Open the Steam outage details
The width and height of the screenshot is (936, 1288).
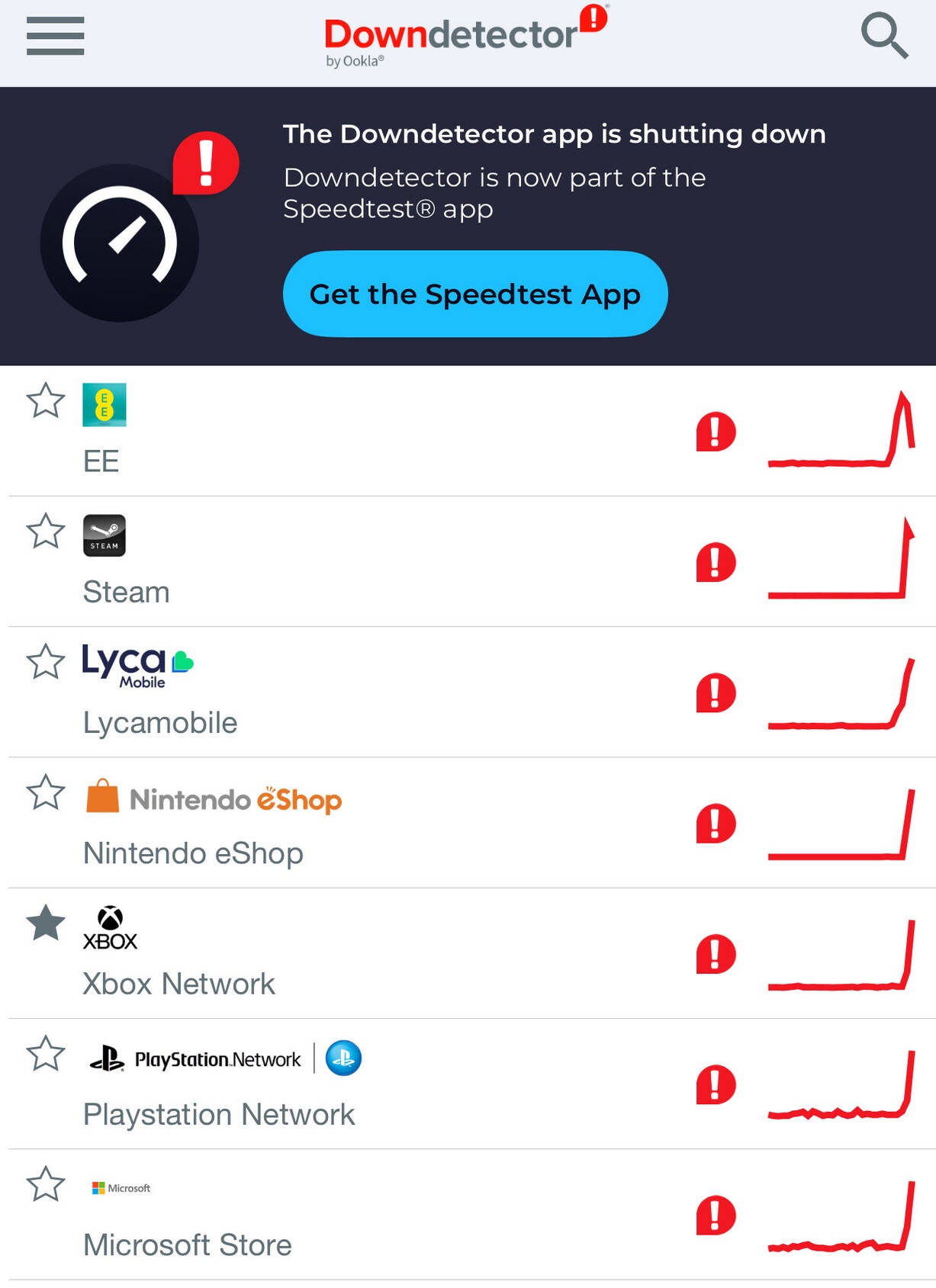tap(126, 592)
